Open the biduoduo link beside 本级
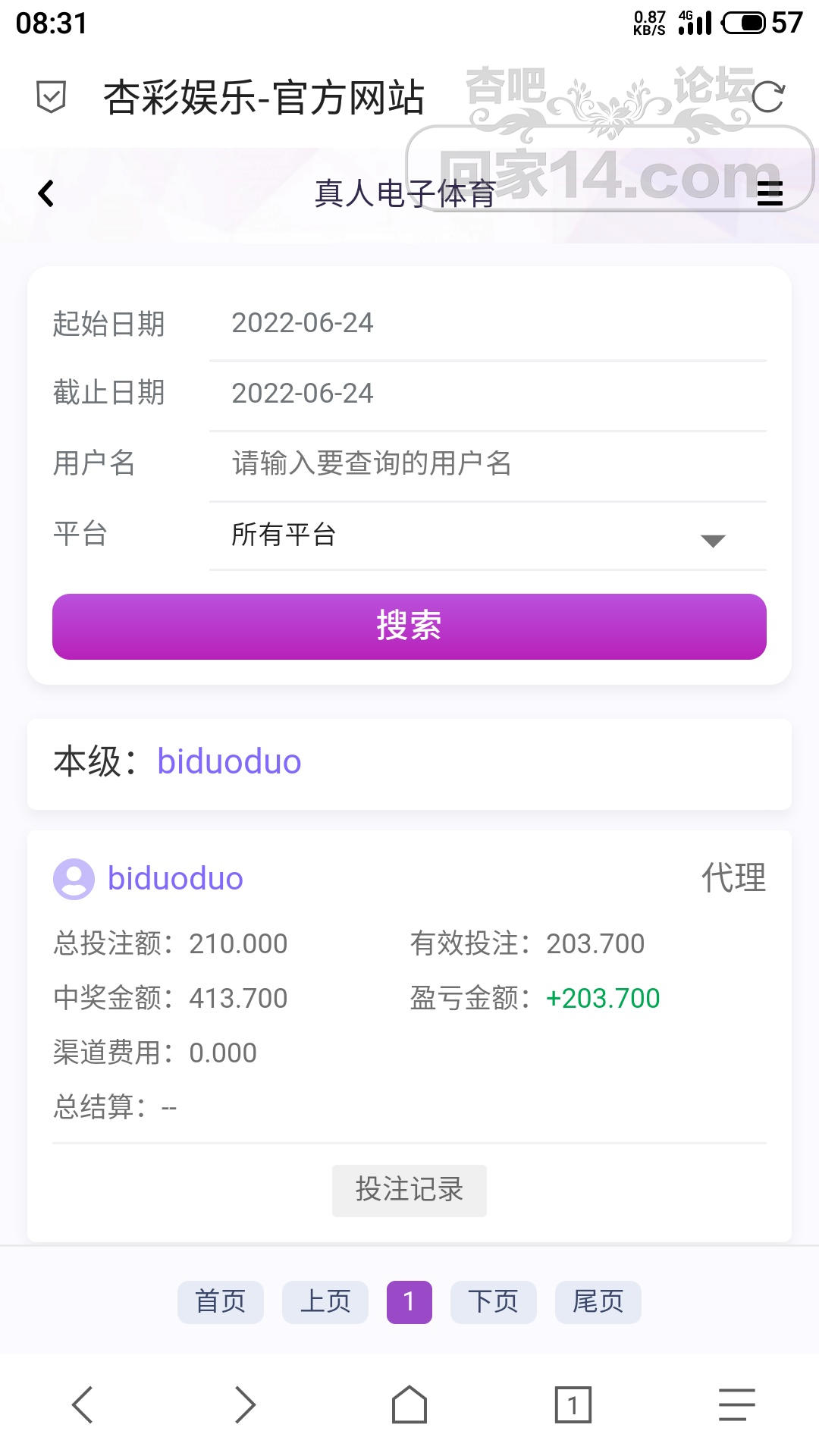Viewport: 819px width, 1456px height. click(229, 762)
